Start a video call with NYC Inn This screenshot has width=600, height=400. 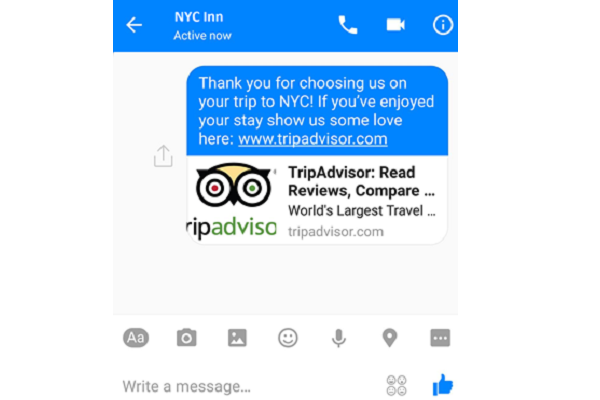coord(395,26)
